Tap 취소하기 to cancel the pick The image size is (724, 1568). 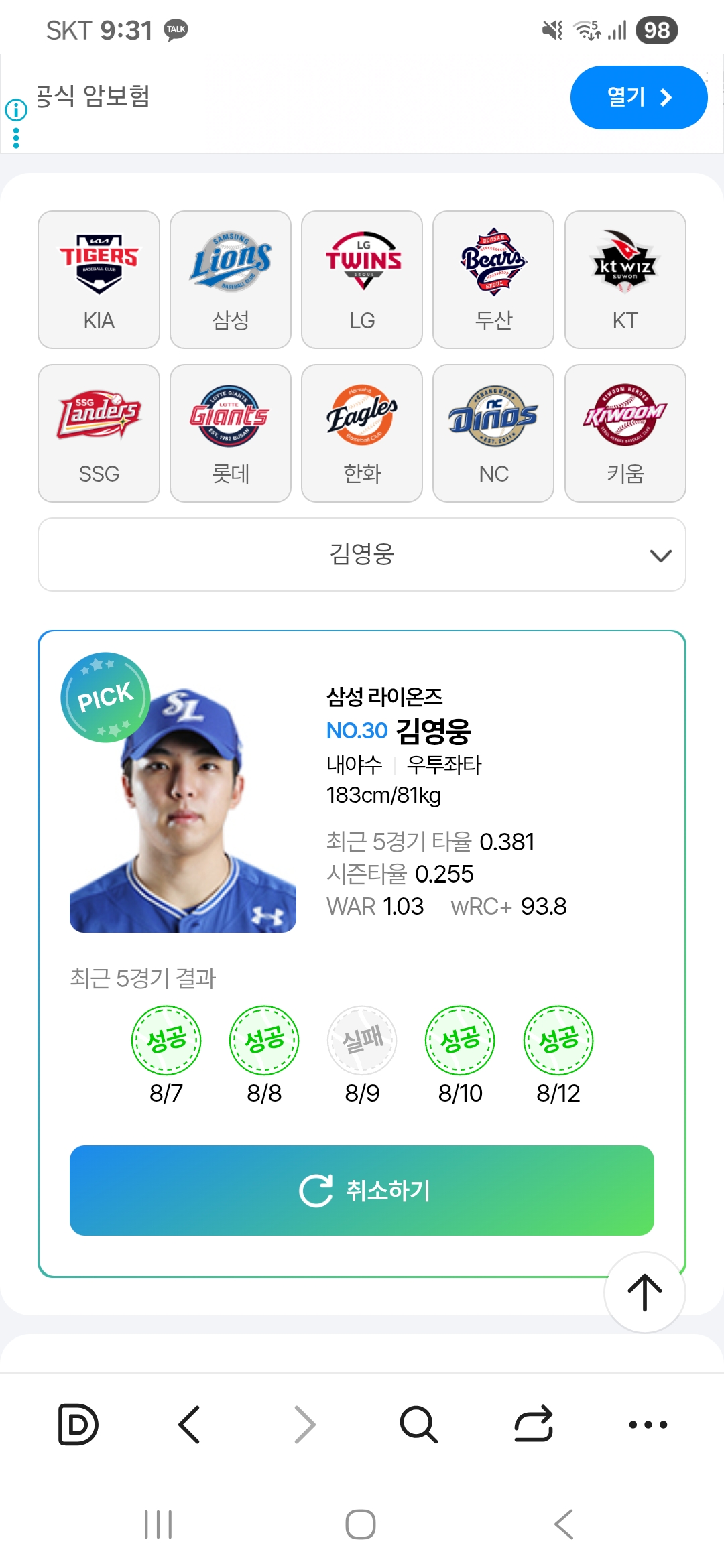(362, 1190)
